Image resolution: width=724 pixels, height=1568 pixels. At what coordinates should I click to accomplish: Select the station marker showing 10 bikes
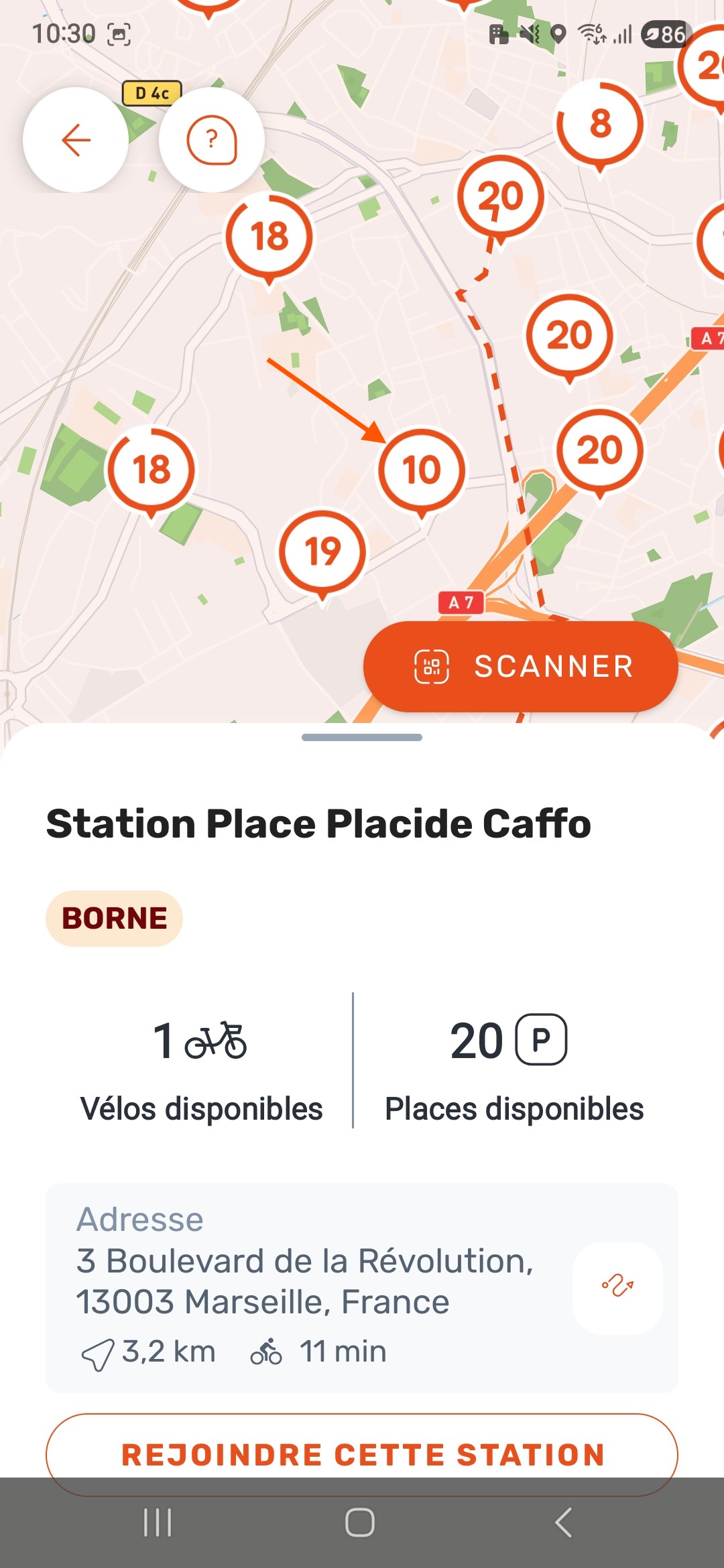tap(421, 469)
